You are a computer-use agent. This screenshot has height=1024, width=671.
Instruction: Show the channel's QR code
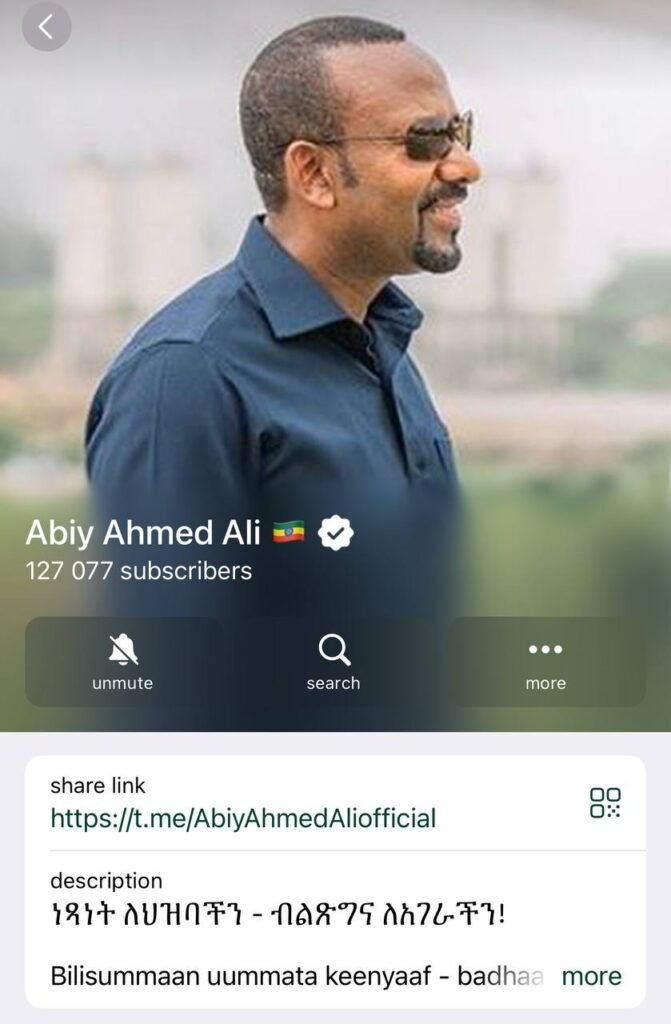click(x=605, y=802)
